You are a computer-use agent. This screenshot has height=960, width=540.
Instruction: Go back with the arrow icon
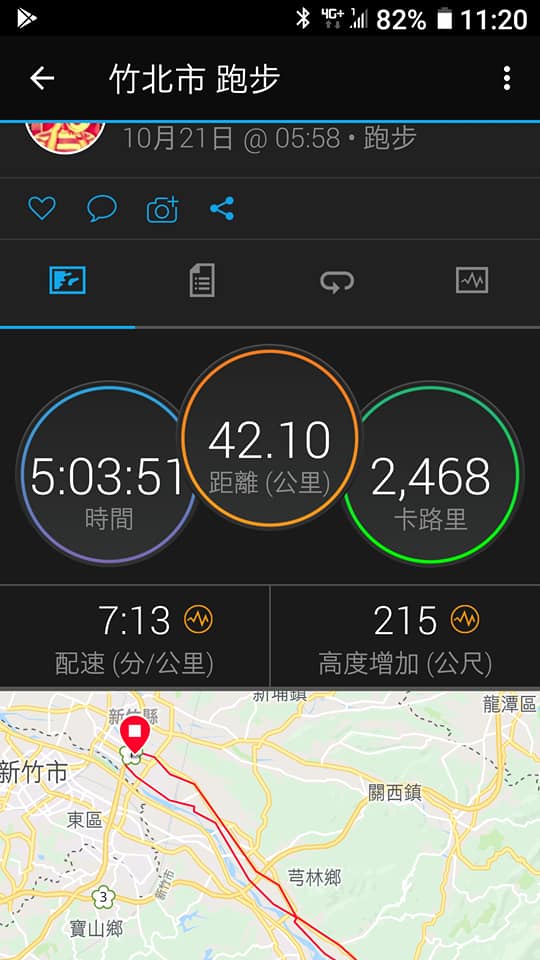(42, 78)
